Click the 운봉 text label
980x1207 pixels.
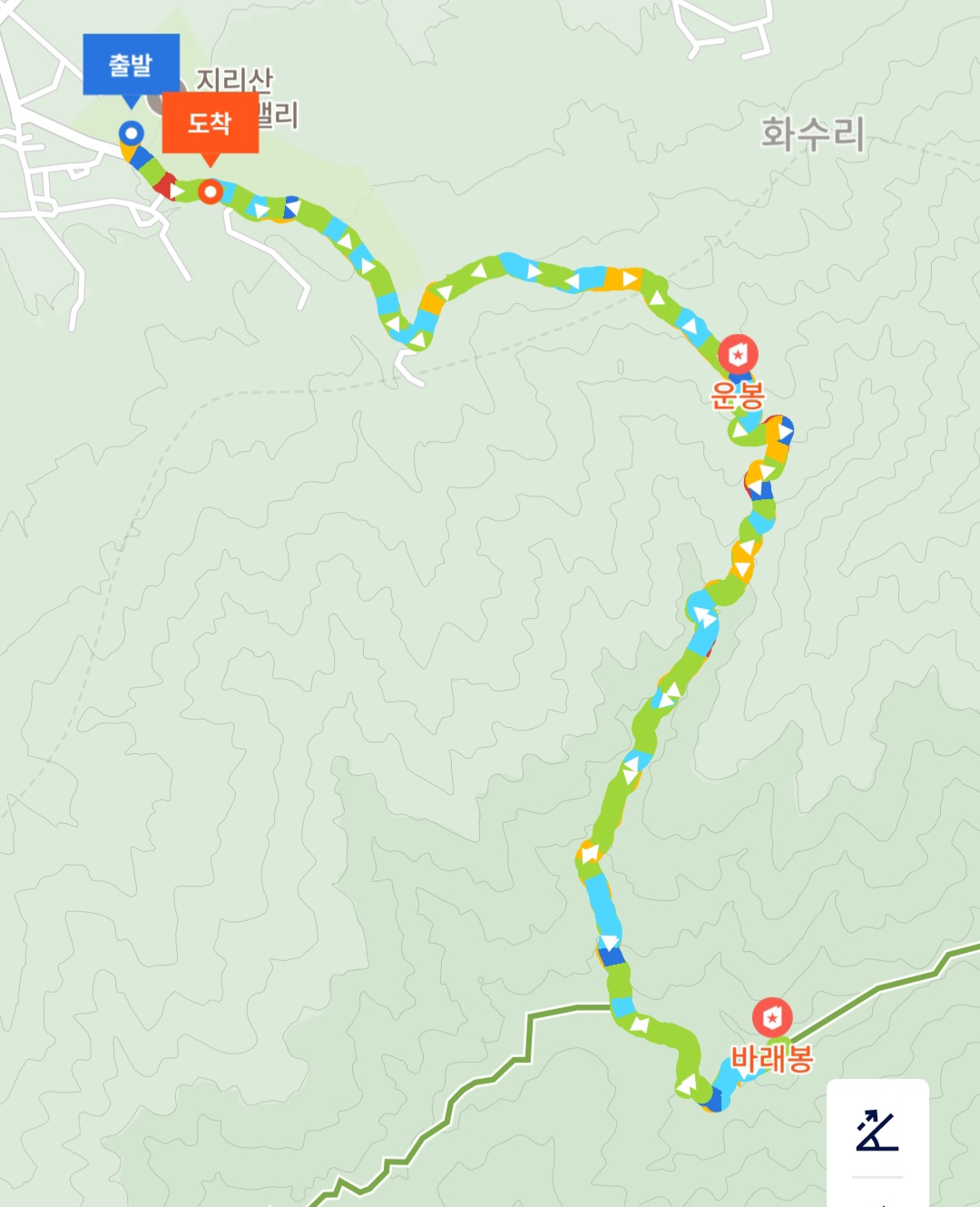pyautogui.click(x=736, y=394)
